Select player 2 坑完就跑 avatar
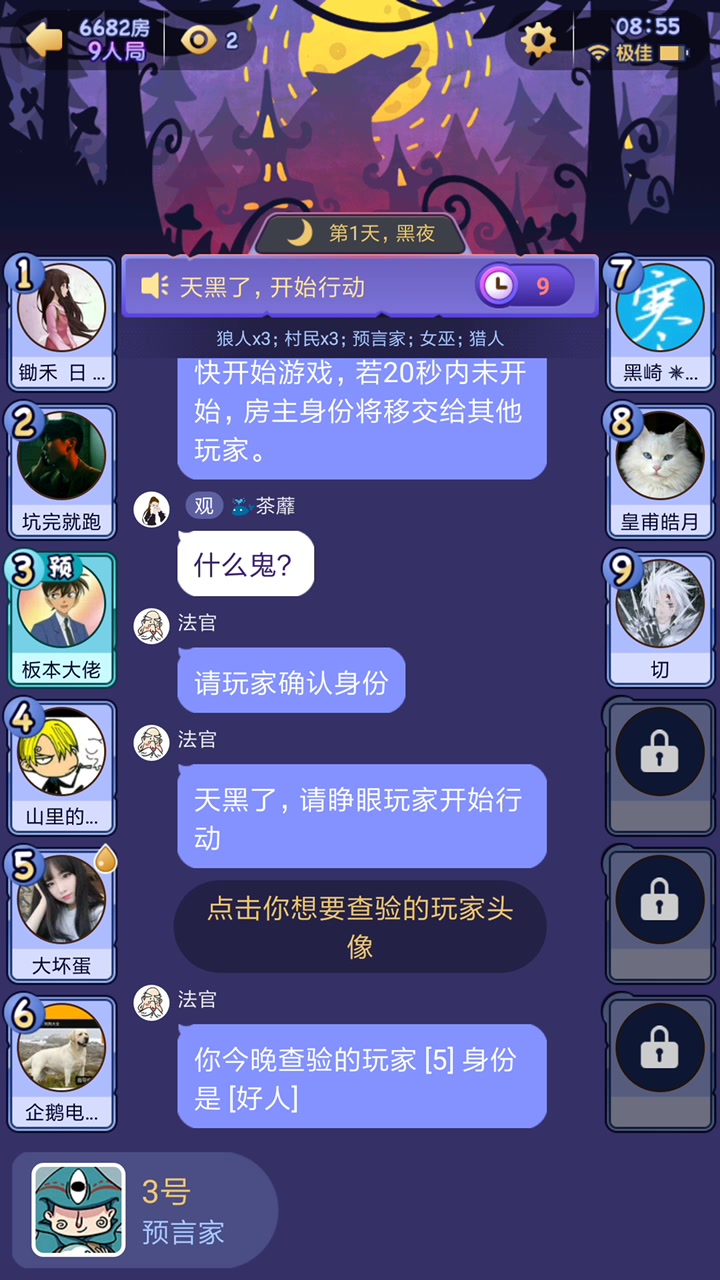The image size is (720, 1280). click(62, 456)
